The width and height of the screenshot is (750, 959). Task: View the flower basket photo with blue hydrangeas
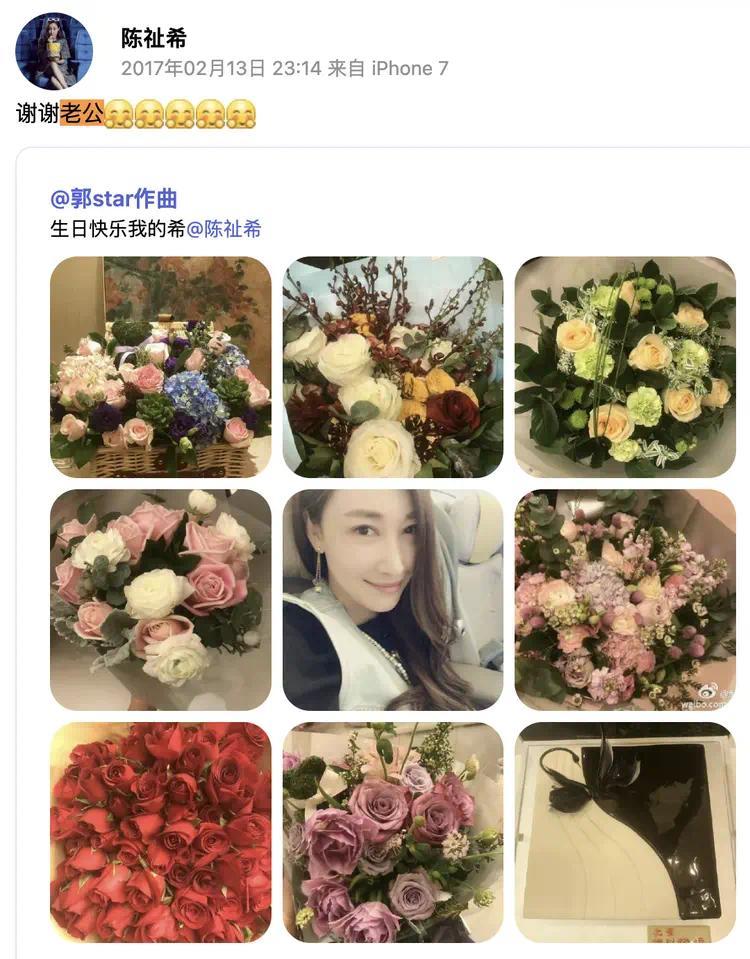[160, 367]
